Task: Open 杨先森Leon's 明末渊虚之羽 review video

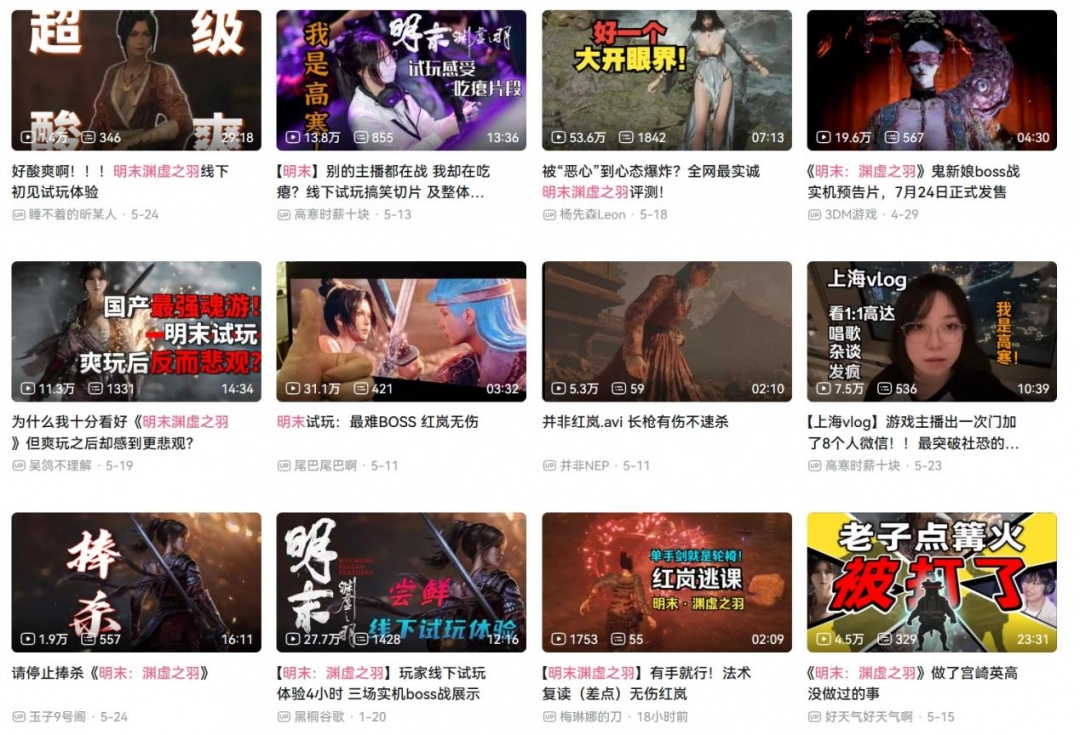Action: click(x=666, y=80)
